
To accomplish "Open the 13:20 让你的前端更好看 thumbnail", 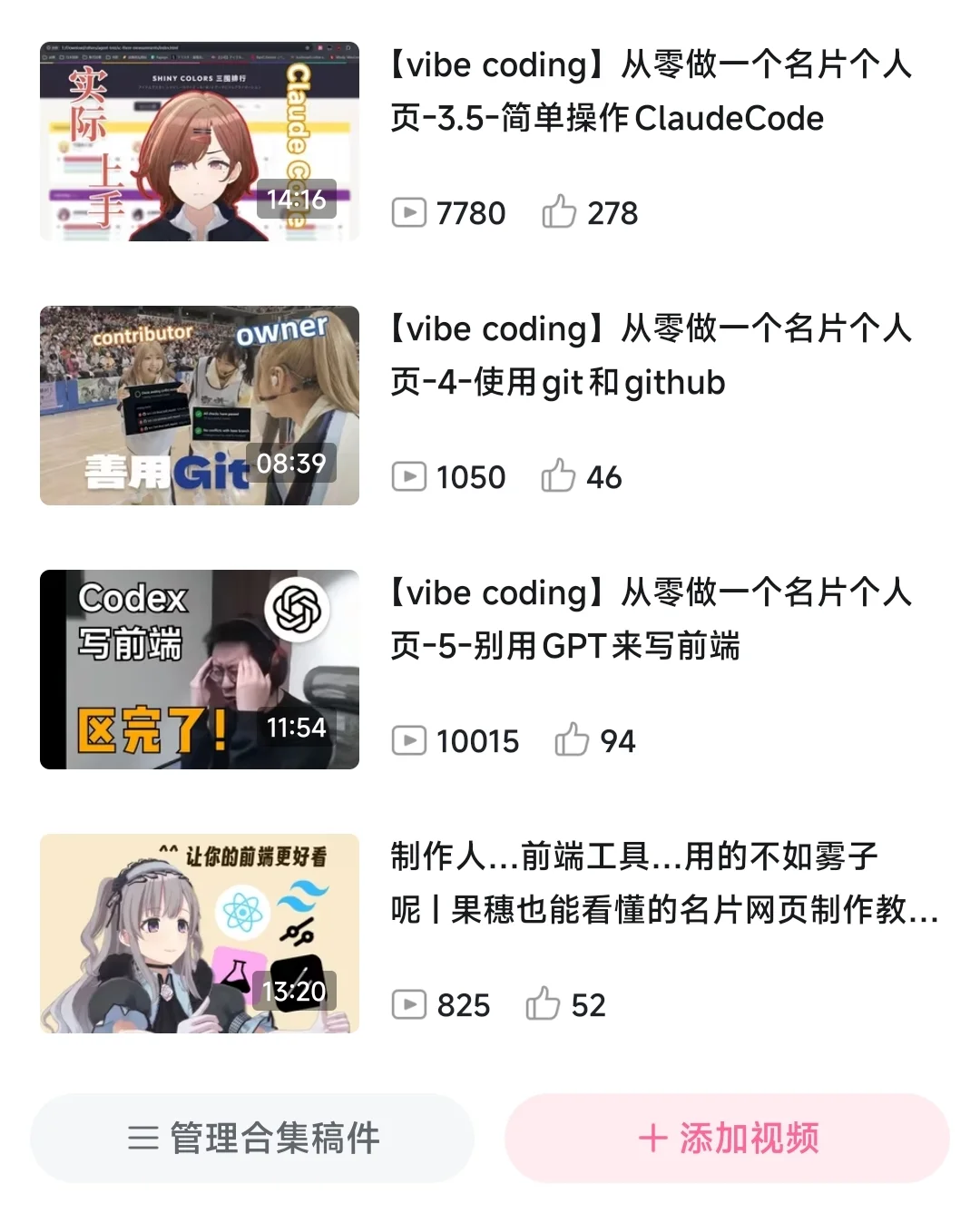I will click(200, 933).
